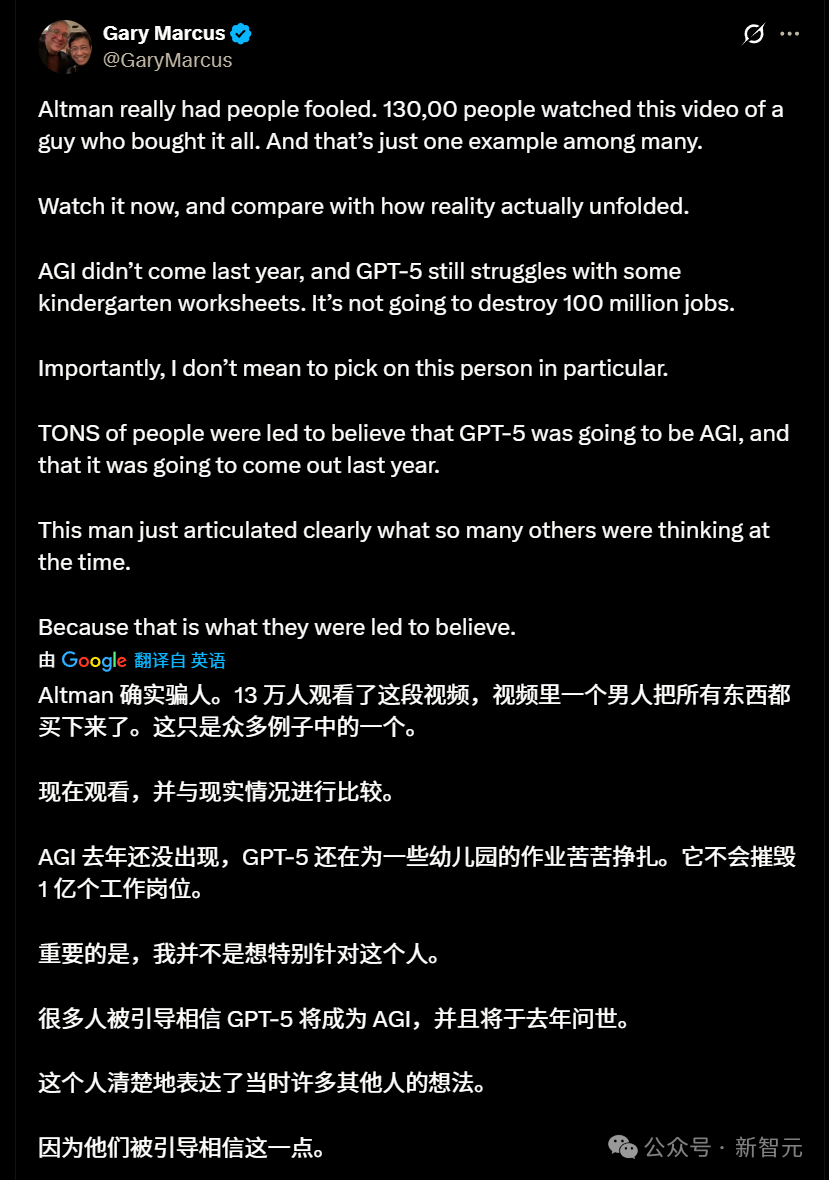Open Gary Marcus's profile picture
This screenshot has width=829, height=1180.
point(65,47)
